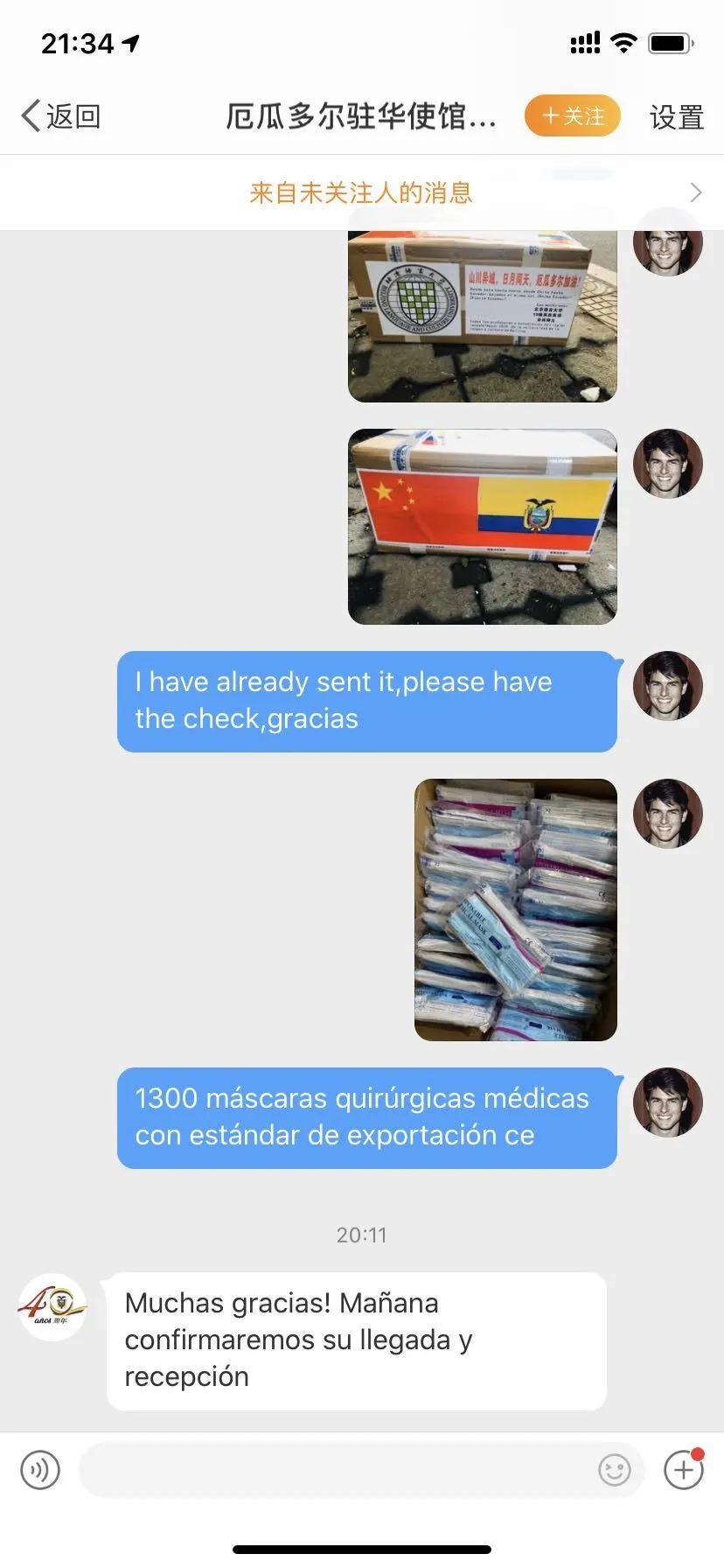Go back with 返回 button

61,115
